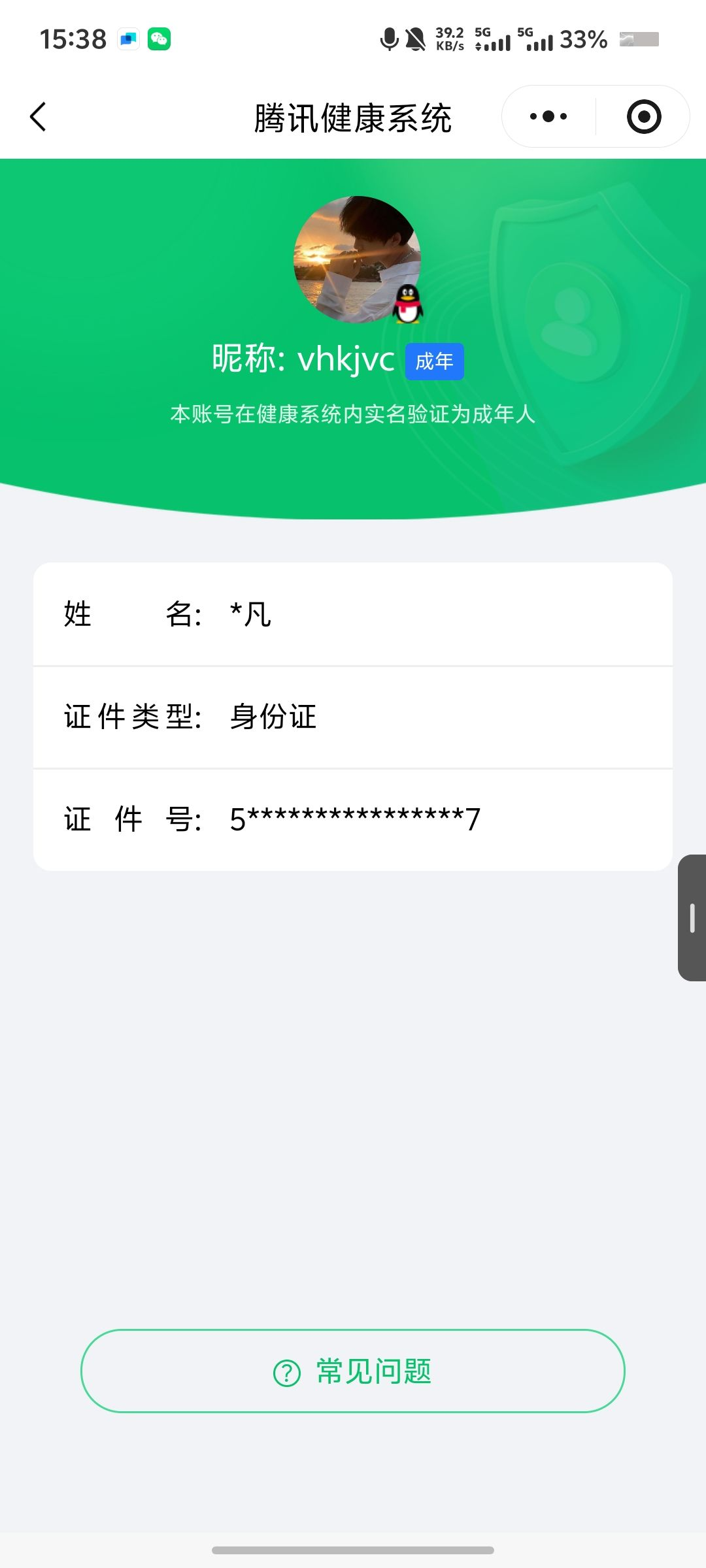Click the blue notification badge near the clock
The height and width of the screenshot is (1568, 706).
(127, 39)
